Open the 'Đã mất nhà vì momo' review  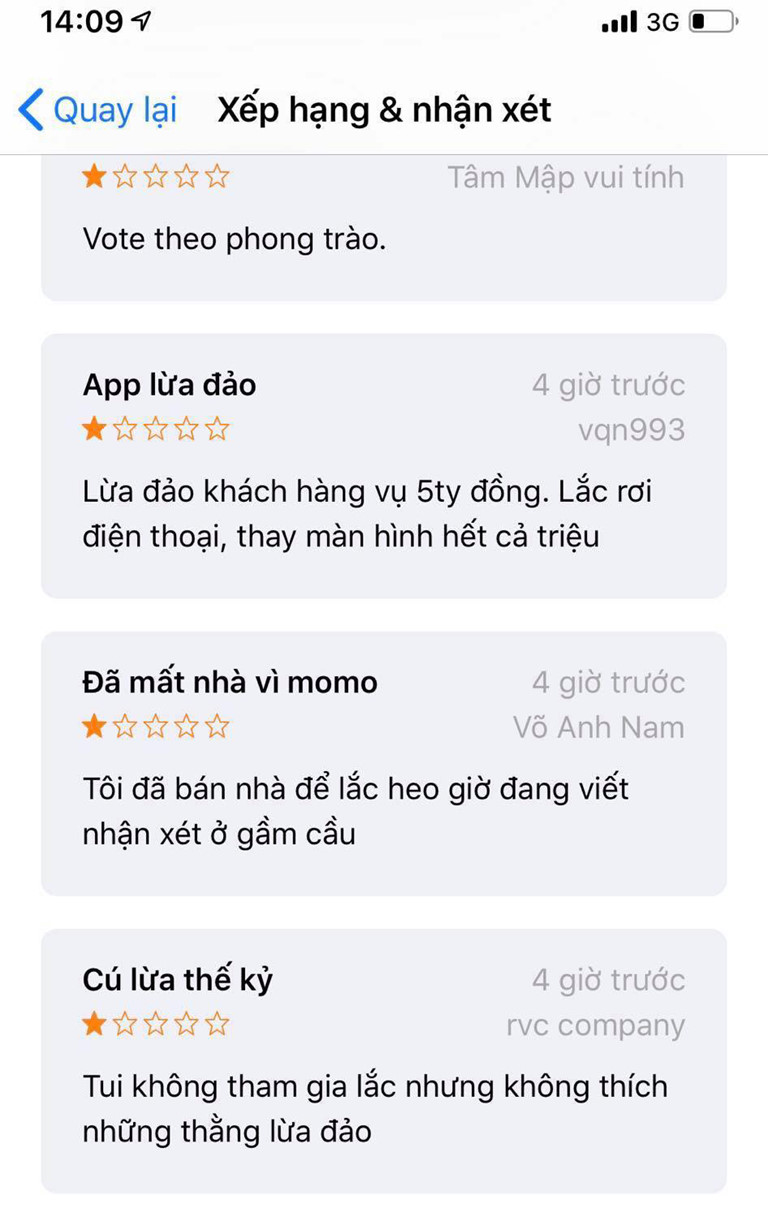coord(383,762)
